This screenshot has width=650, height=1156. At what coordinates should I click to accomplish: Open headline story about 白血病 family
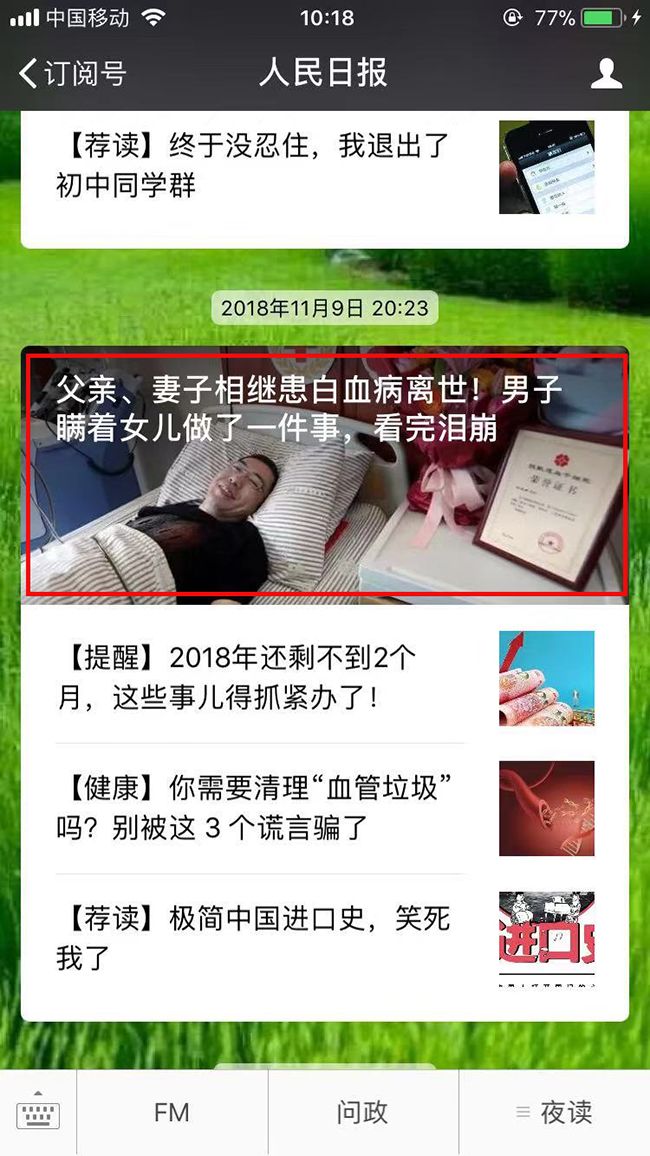pyautogui.click(x=324, y=475)
